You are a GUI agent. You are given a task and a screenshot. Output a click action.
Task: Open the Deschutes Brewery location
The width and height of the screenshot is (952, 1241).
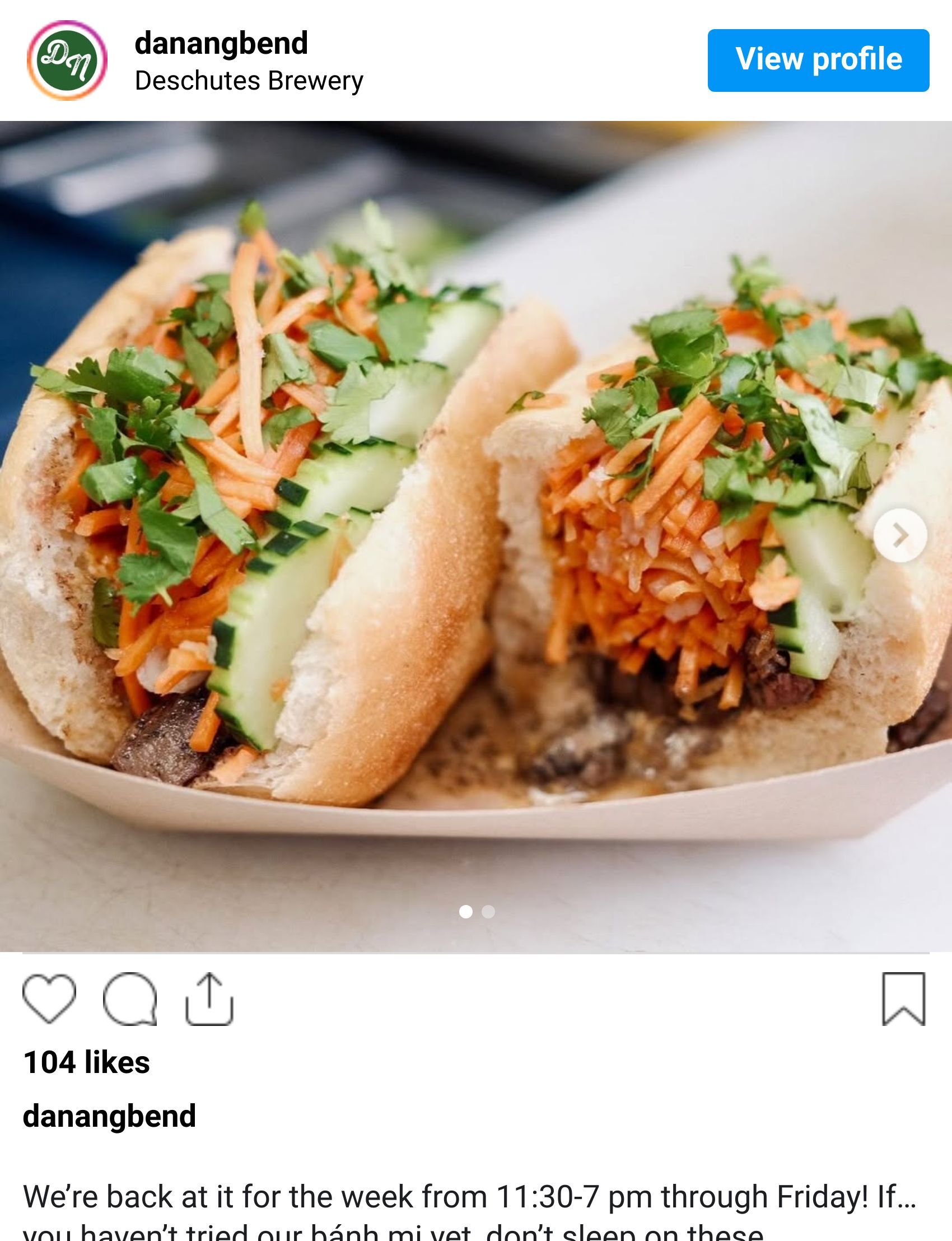tap(249, 81)
